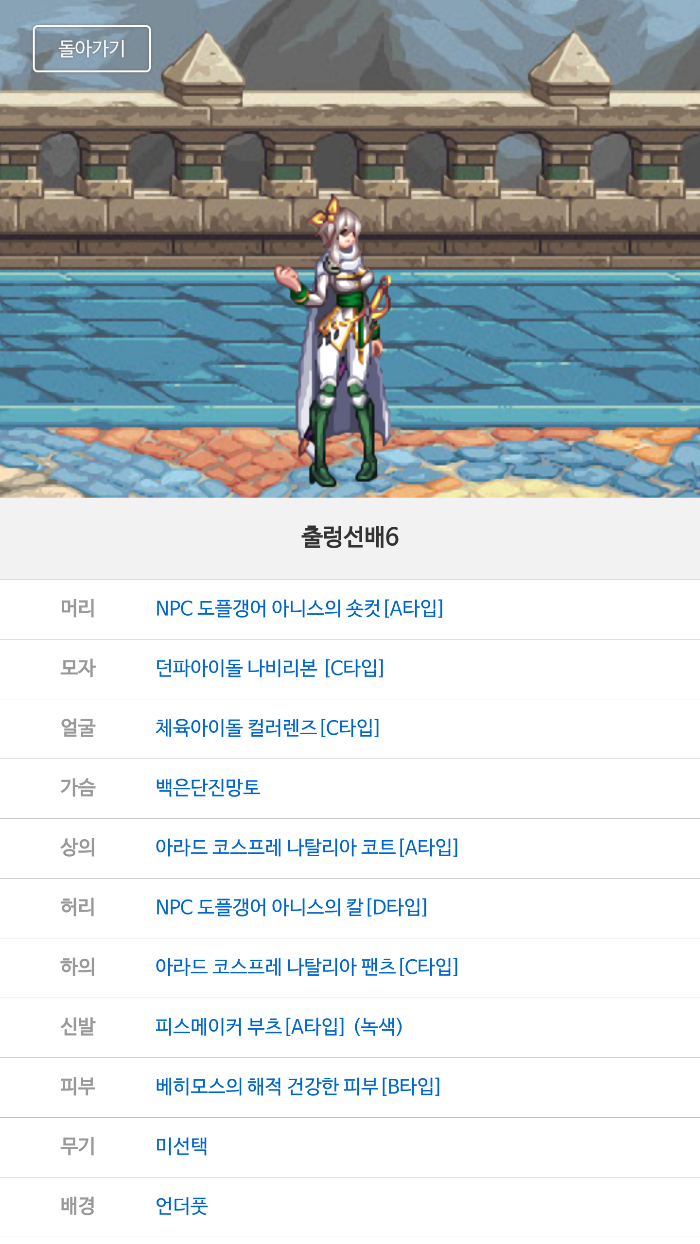The height and width of the screenshot is (1244, 700).
Task: Open 피스메이커 부츠 shoes item link
Action: (279, 1026)
